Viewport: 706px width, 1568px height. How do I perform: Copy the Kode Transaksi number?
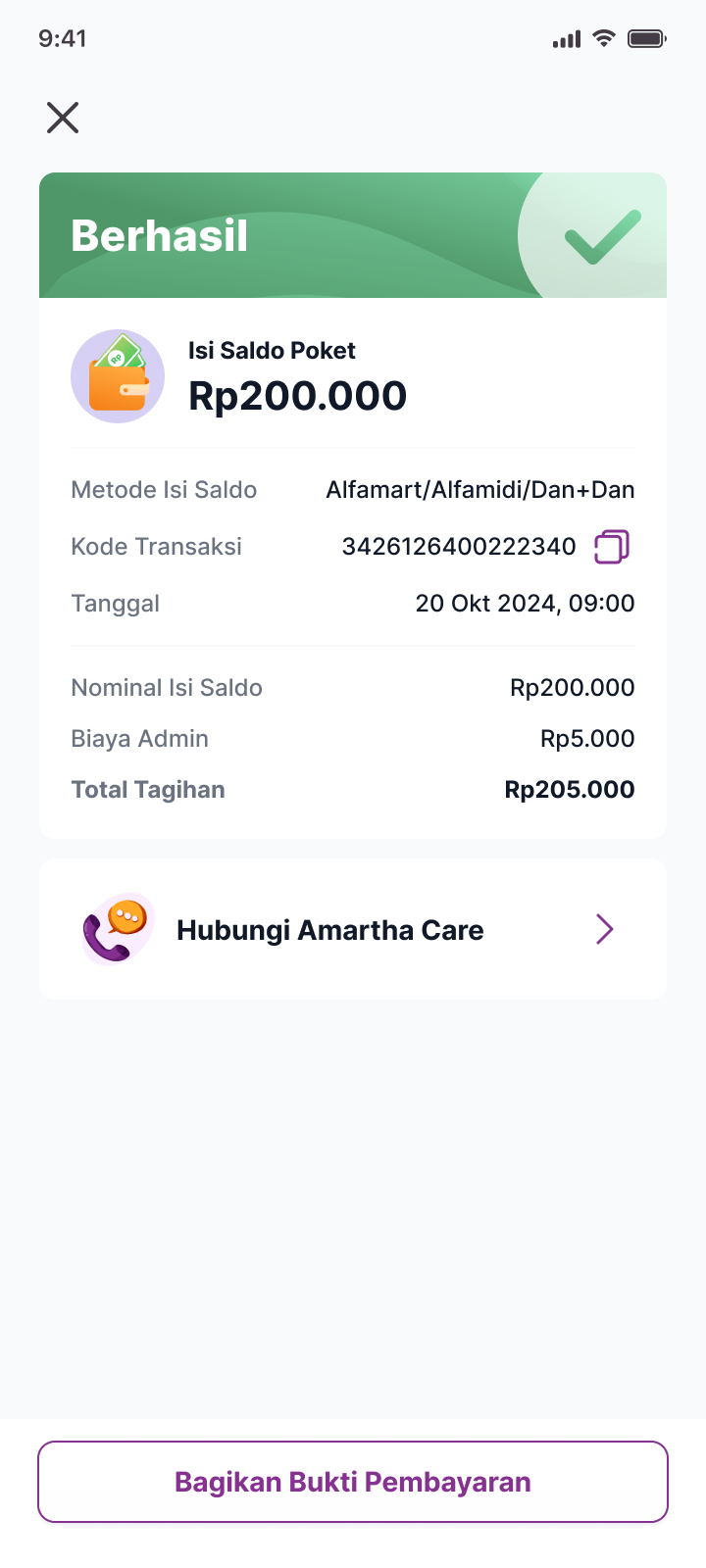point(612,547)
